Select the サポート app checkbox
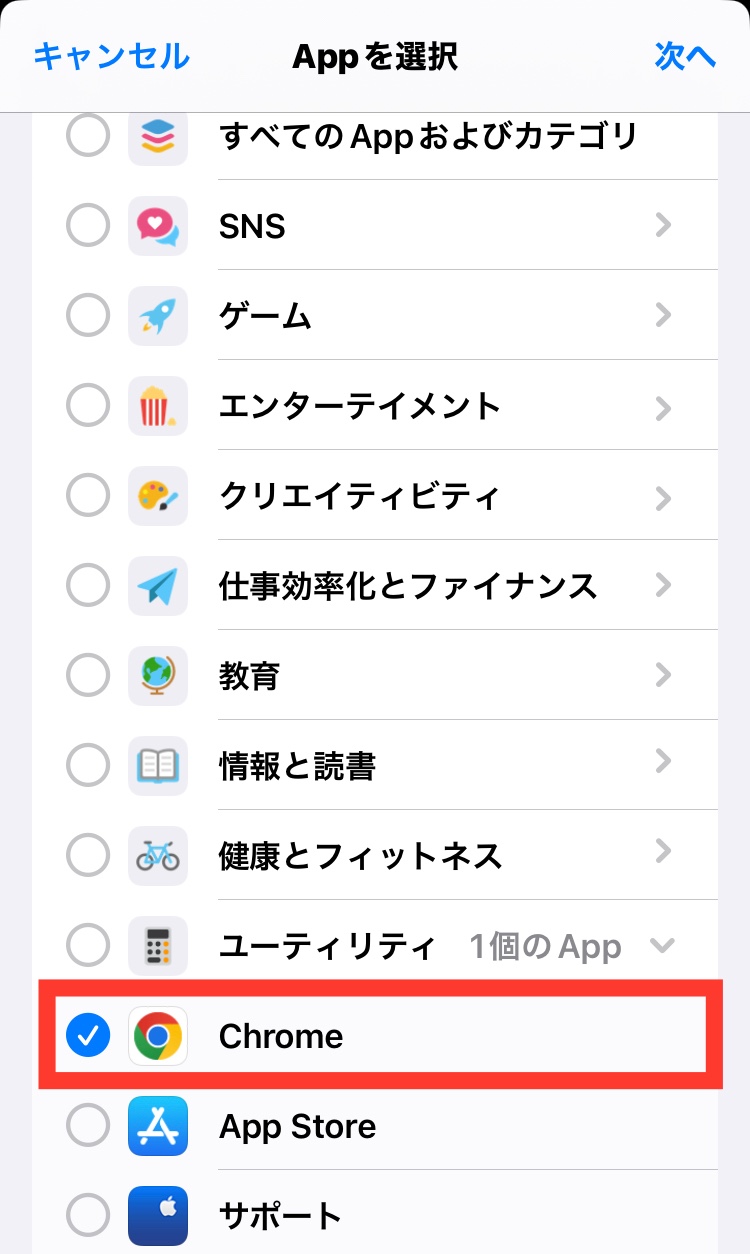750x1254 pixels. pyautogui.click(x=88, y=1216)
